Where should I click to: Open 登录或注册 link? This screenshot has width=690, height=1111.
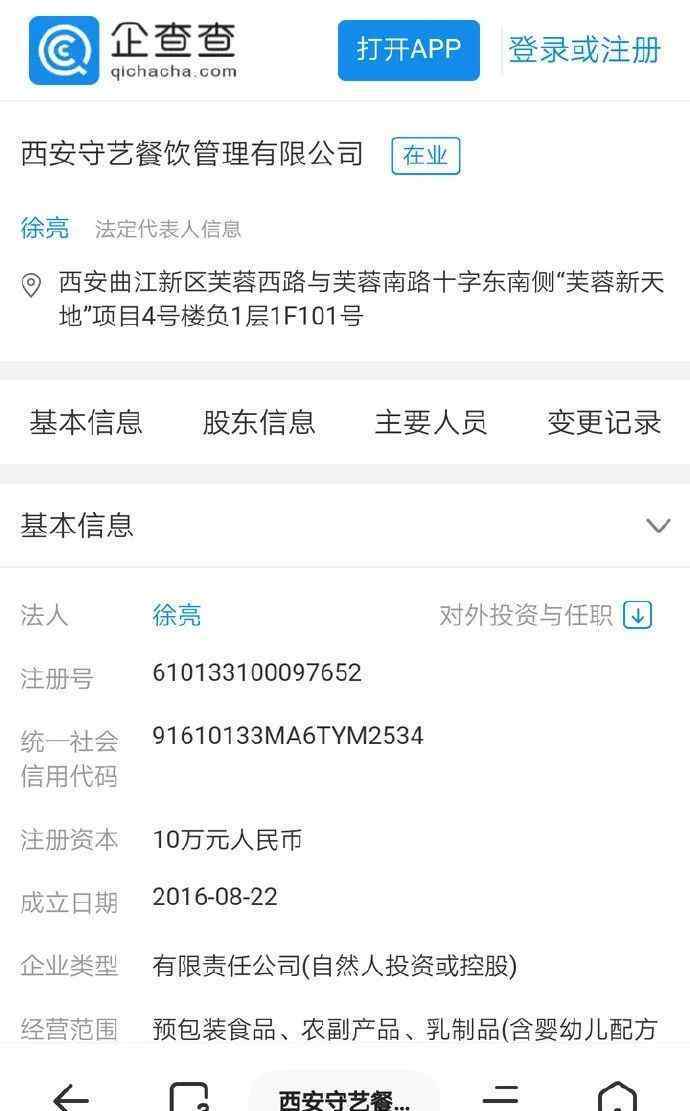pyautogui.click(x=585, y=49)
